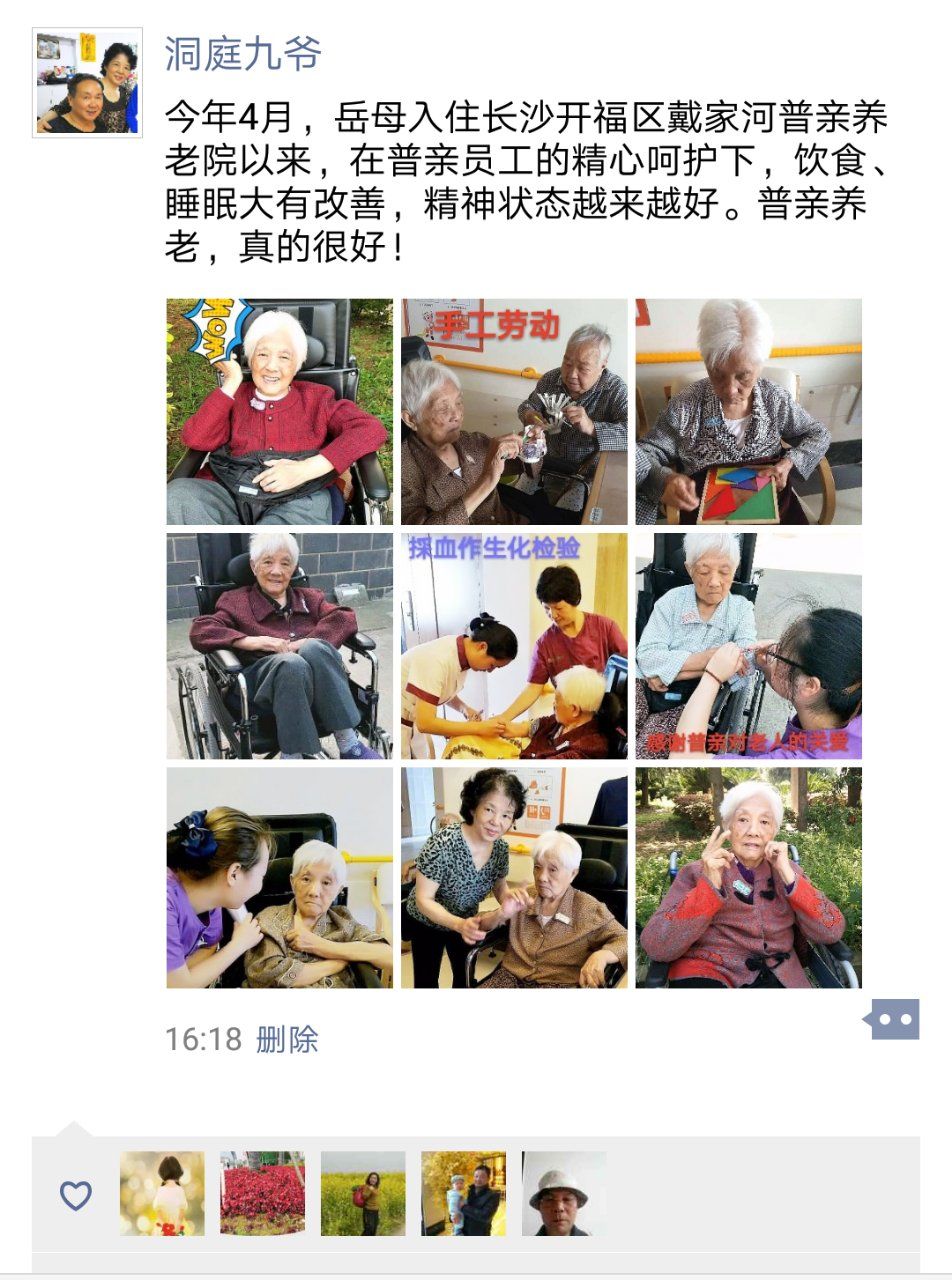Open liker avatar with red flowers
Screen dimensions: 952x1280
coord(262,1193)
